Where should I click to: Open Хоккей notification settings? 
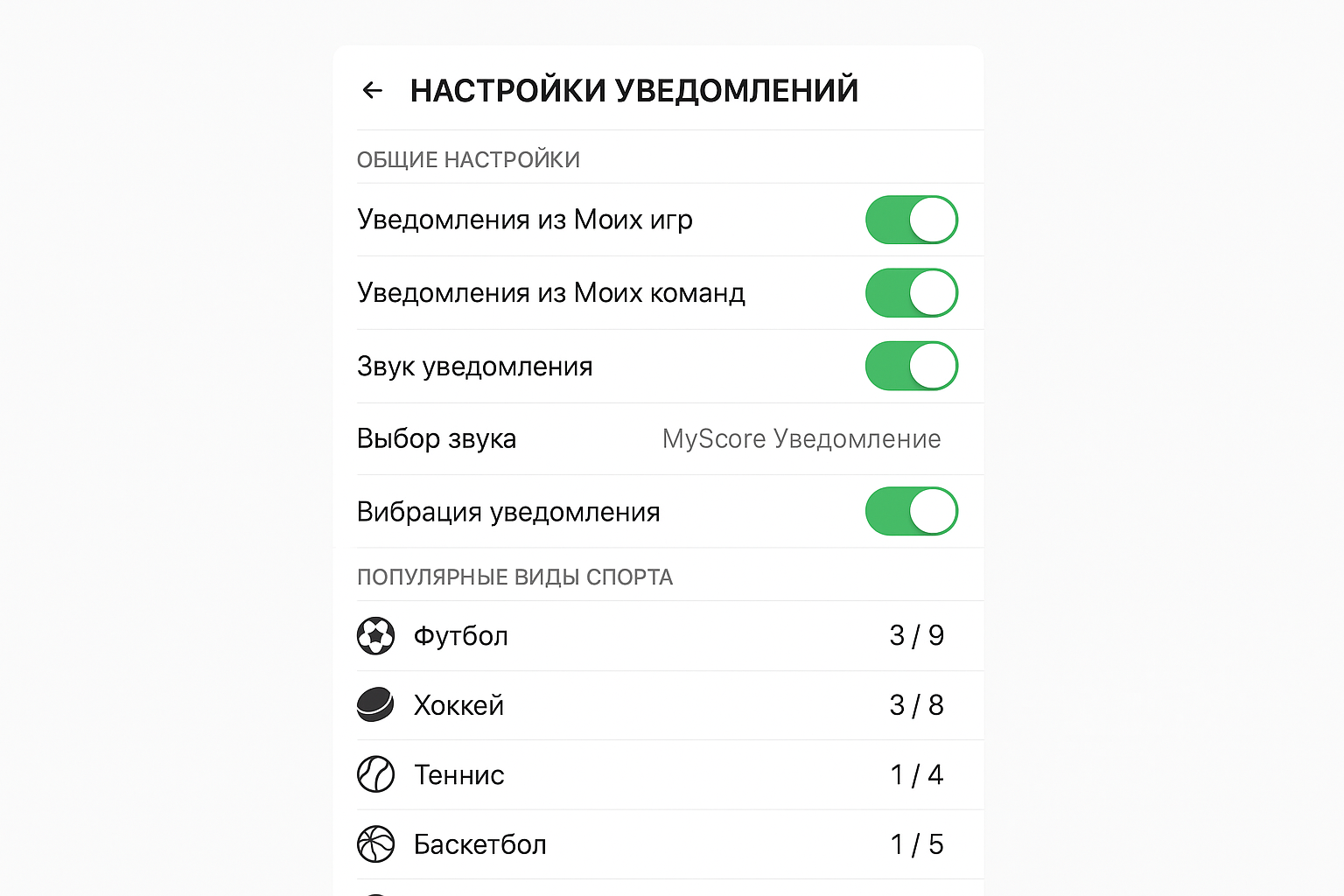pos(656,705)
